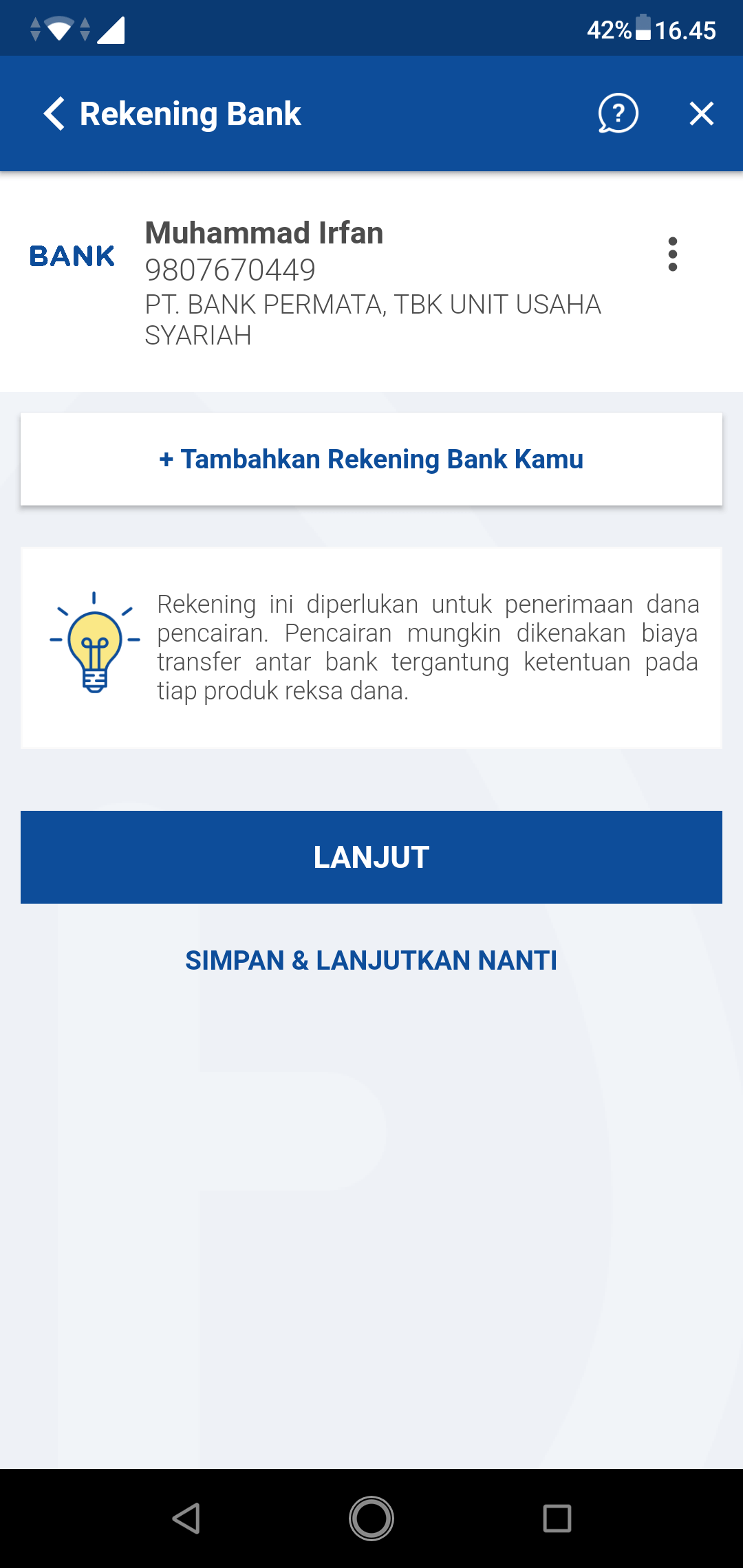Go back from Rekening Bank screen
The height and width of the screenshot is (1568, 743).
coord(55,113)
